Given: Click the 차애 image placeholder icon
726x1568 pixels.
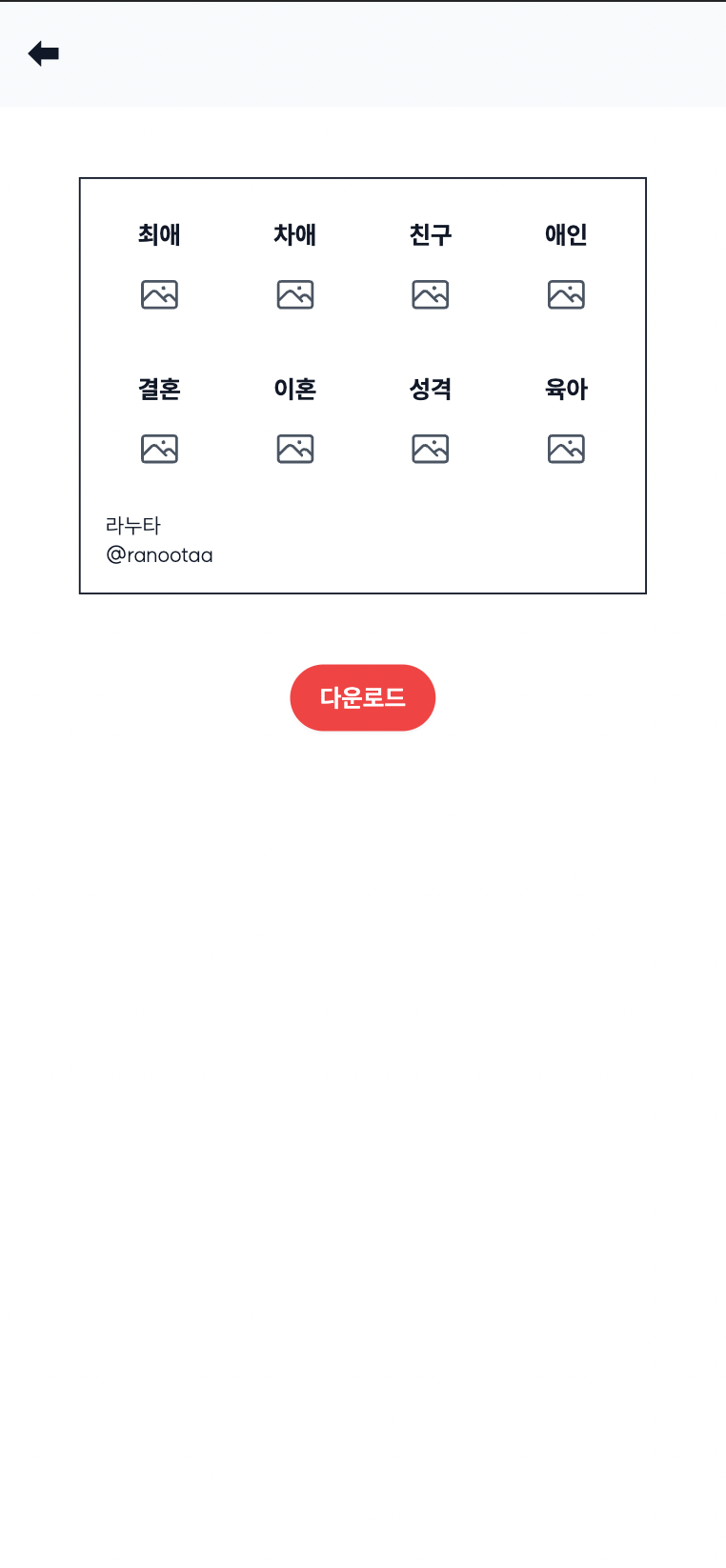Looking at the screenshot, I should pos(295,294).
